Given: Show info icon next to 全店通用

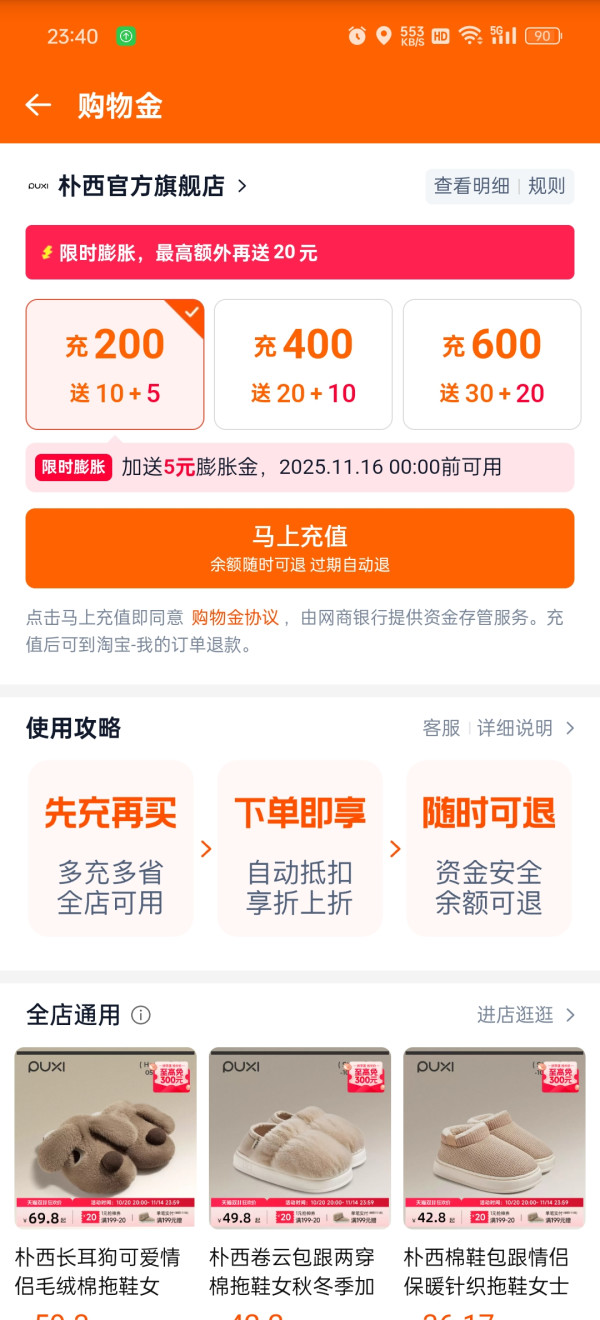Looking at the screenshot, I should pos(141,1015).
